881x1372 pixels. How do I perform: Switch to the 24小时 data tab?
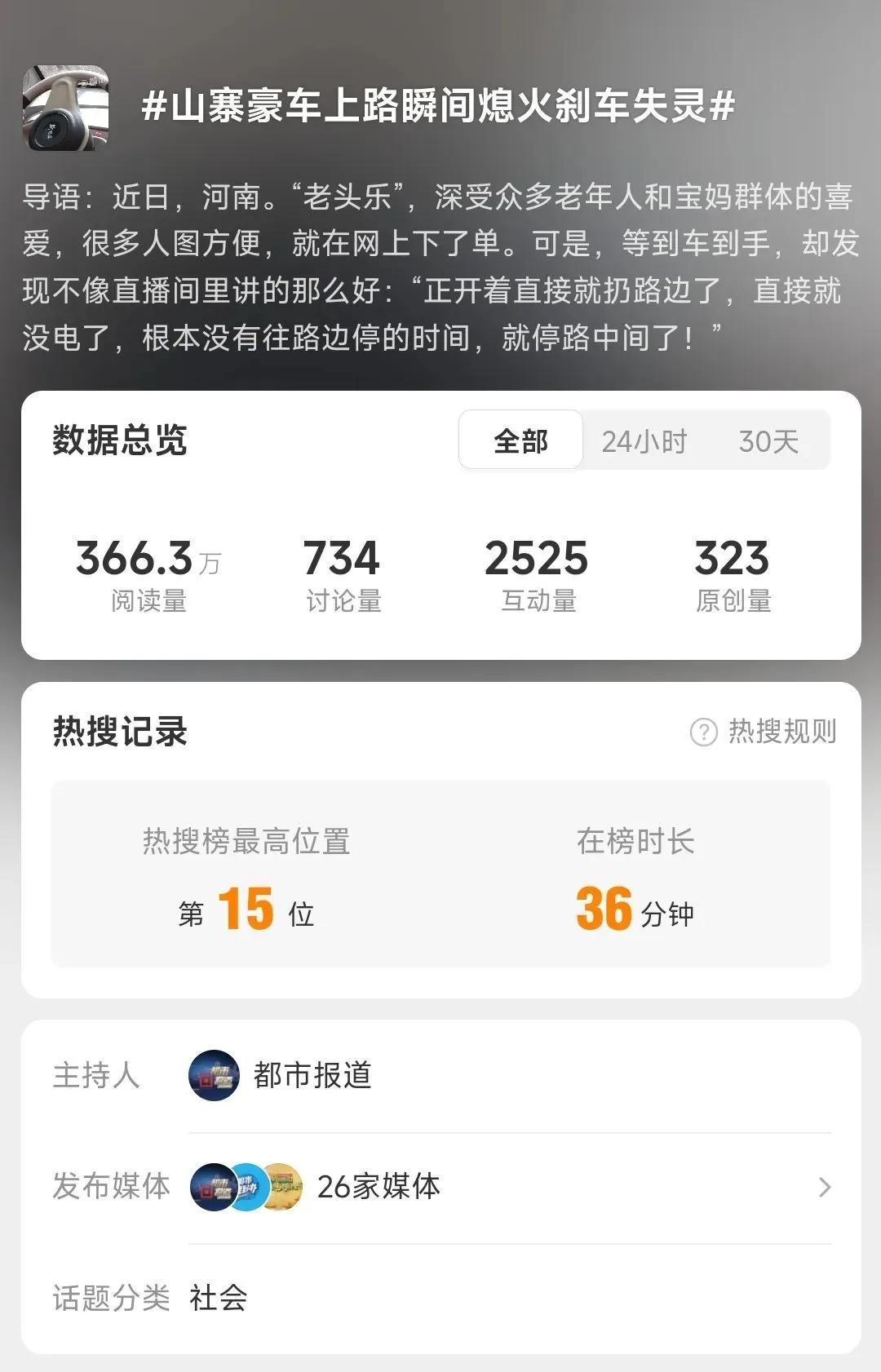(644, 441)
